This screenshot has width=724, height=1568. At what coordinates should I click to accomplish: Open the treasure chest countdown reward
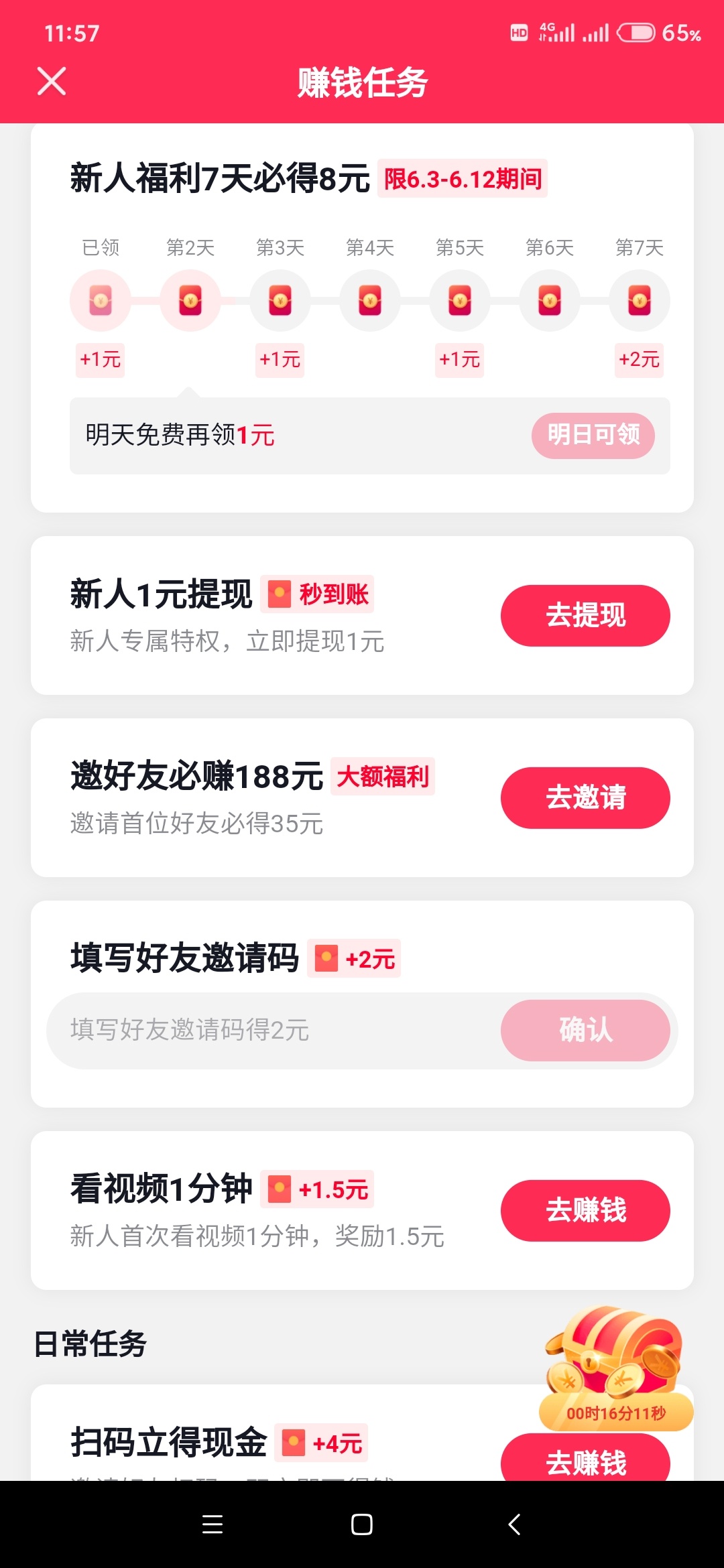(615, 1367)
